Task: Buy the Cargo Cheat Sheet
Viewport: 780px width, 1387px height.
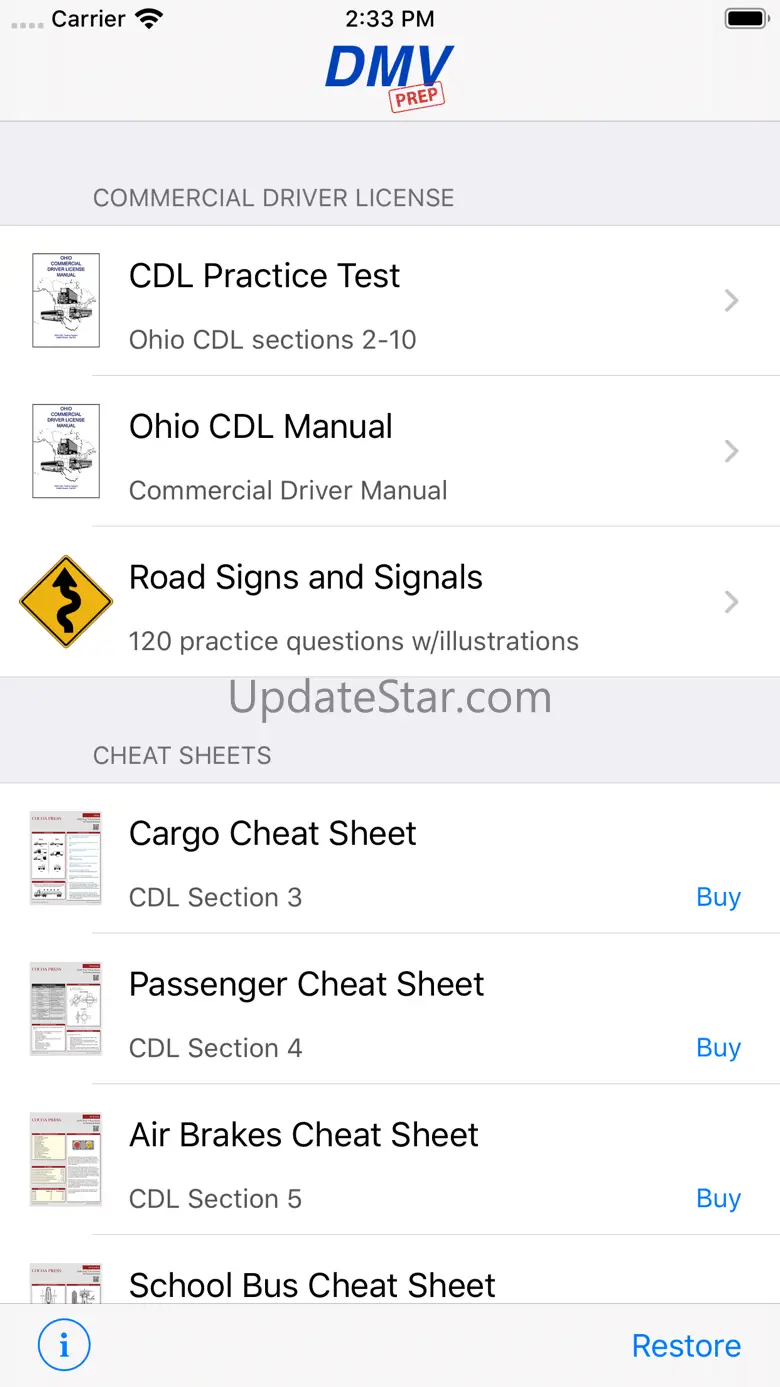Action: [x=718, y=897]
